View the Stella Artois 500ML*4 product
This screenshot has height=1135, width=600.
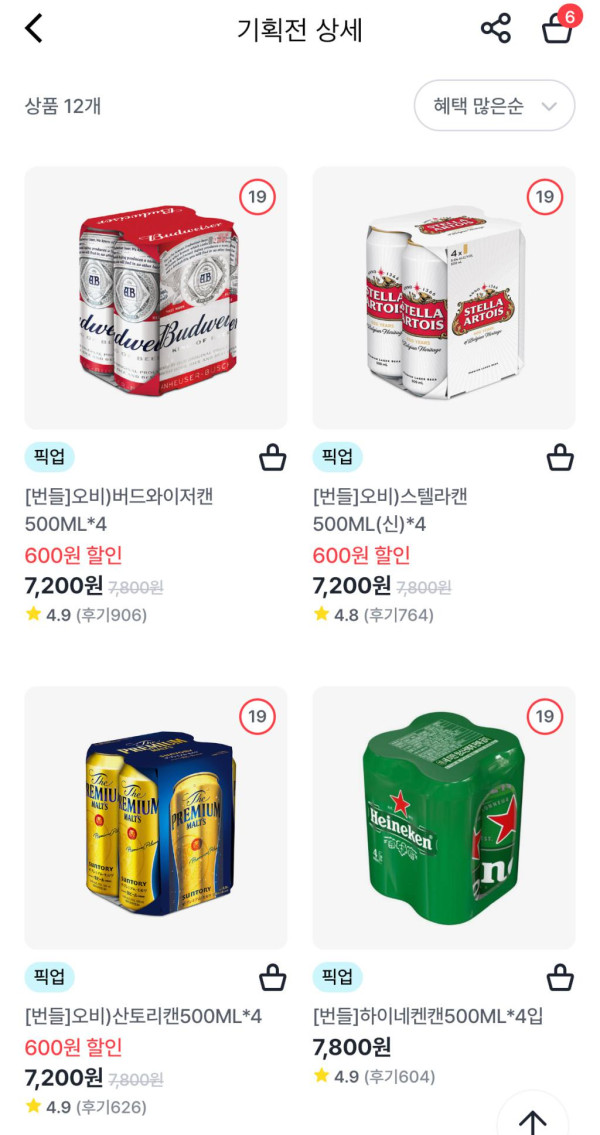[444, 298]
